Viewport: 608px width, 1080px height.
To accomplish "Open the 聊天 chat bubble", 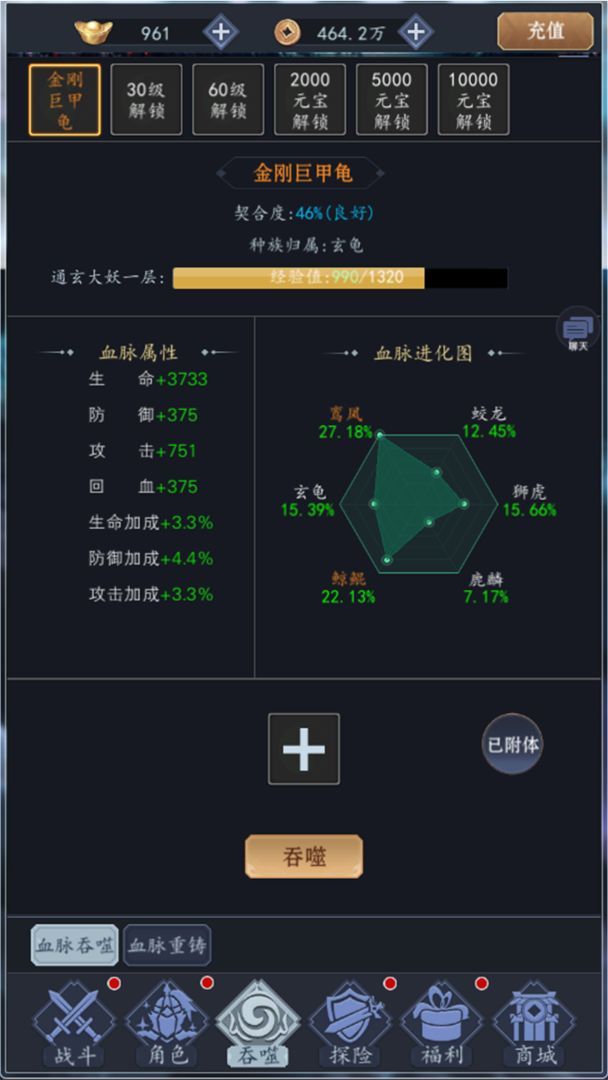I will (x=577, y=330).
